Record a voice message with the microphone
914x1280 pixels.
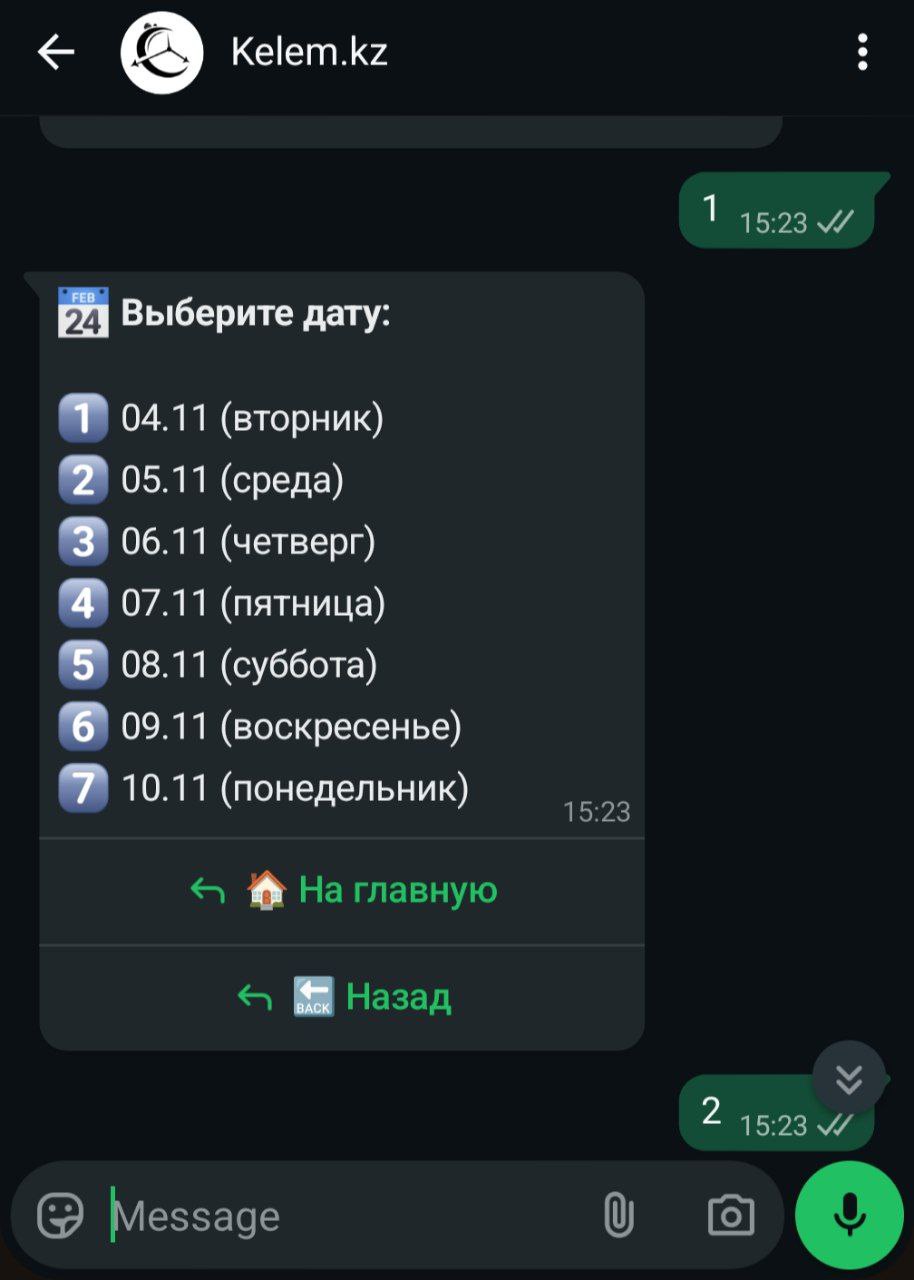tap(849, 1215)
